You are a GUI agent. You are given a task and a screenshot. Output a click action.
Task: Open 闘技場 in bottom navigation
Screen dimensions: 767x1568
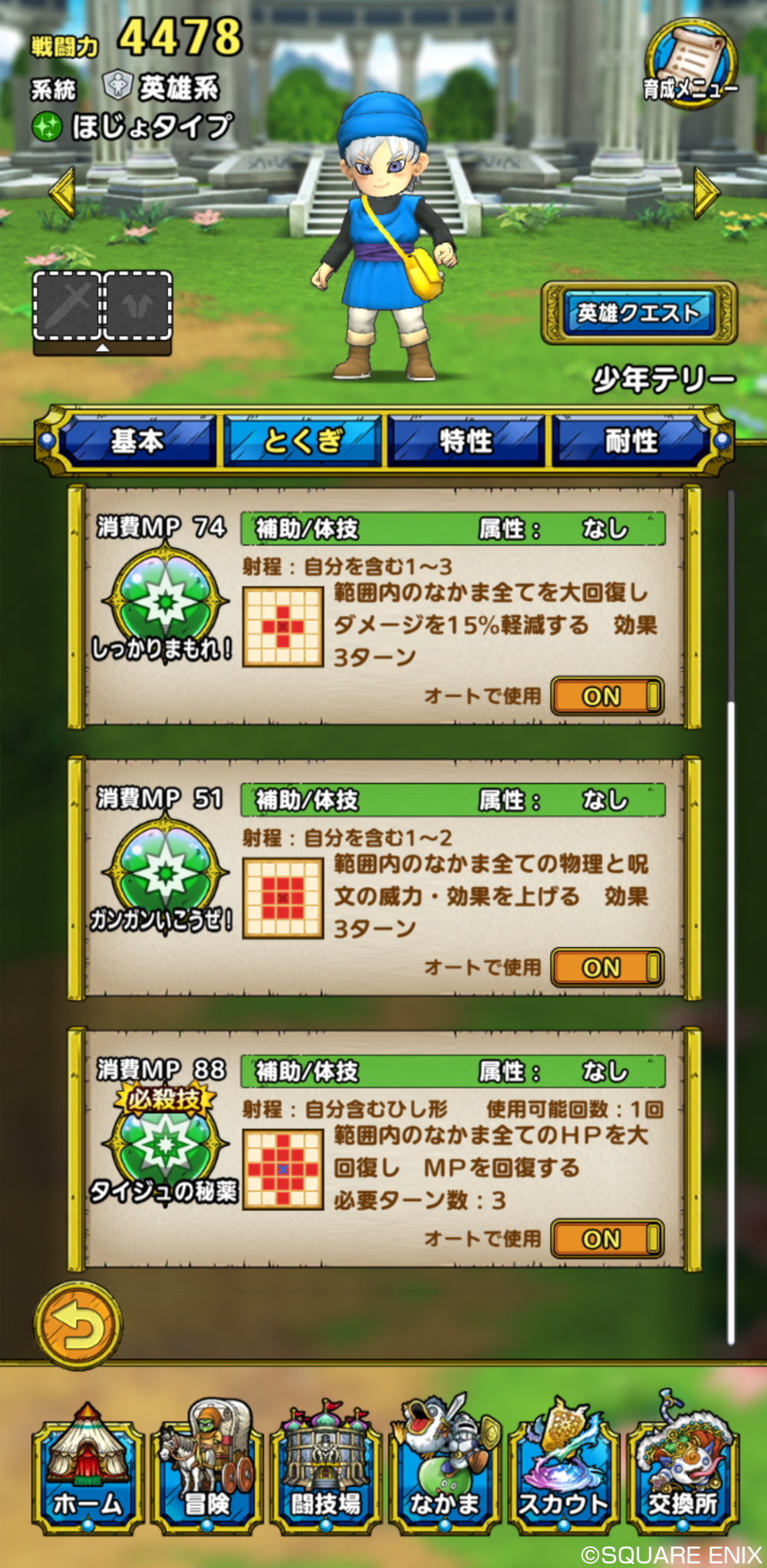(325, 1470)
